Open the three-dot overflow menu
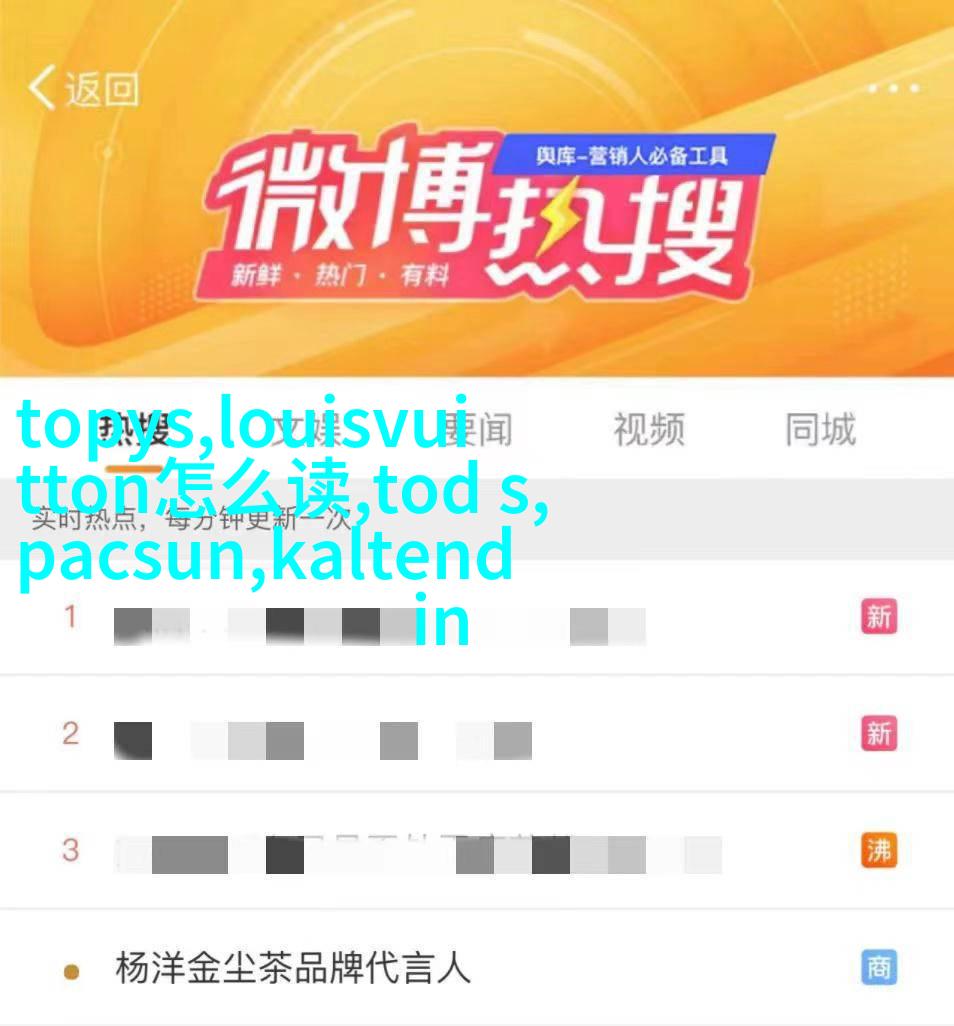The width and height of the screenshot is (954, 1026). tap(892, 88)
